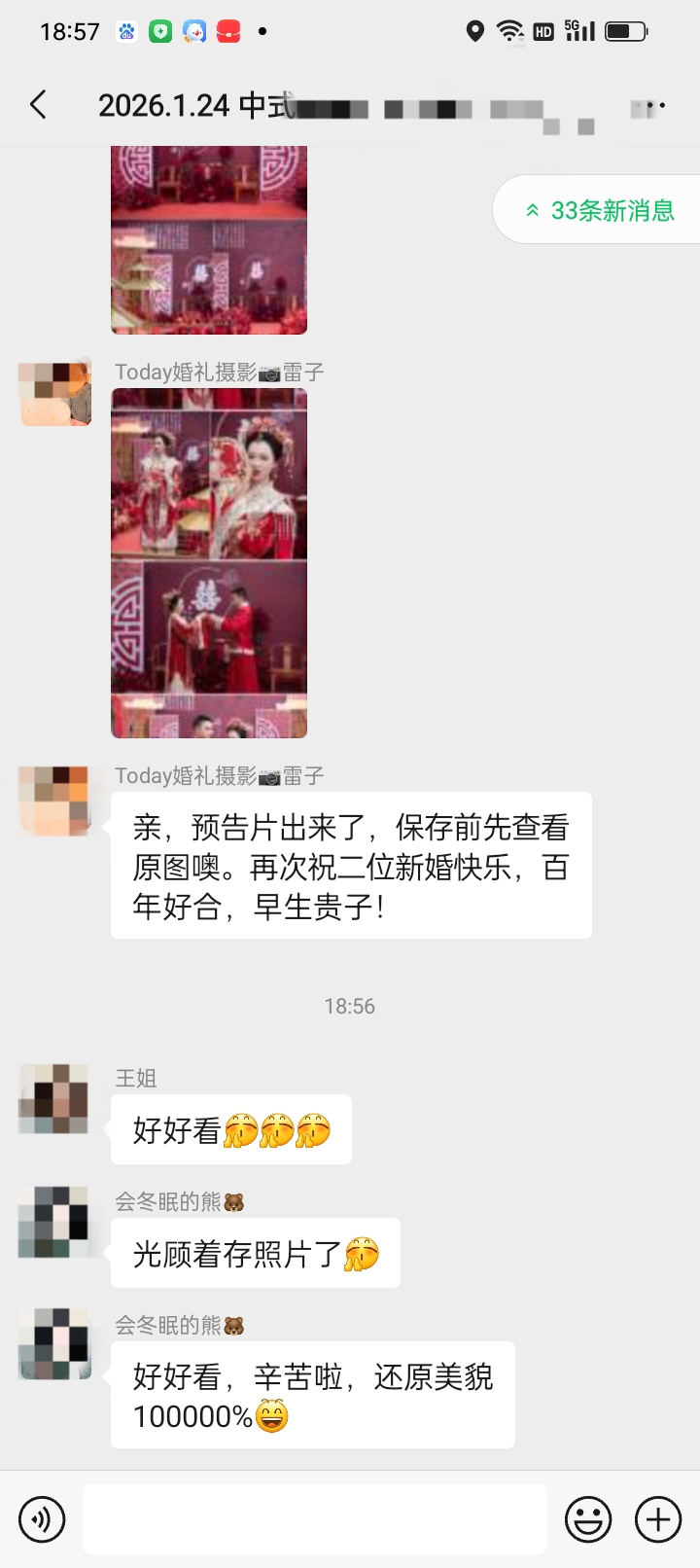The width and height of the screenshot is (700, 1568).
Task: Open the wedding photo collage from 雷子
Action: [209, 562]
